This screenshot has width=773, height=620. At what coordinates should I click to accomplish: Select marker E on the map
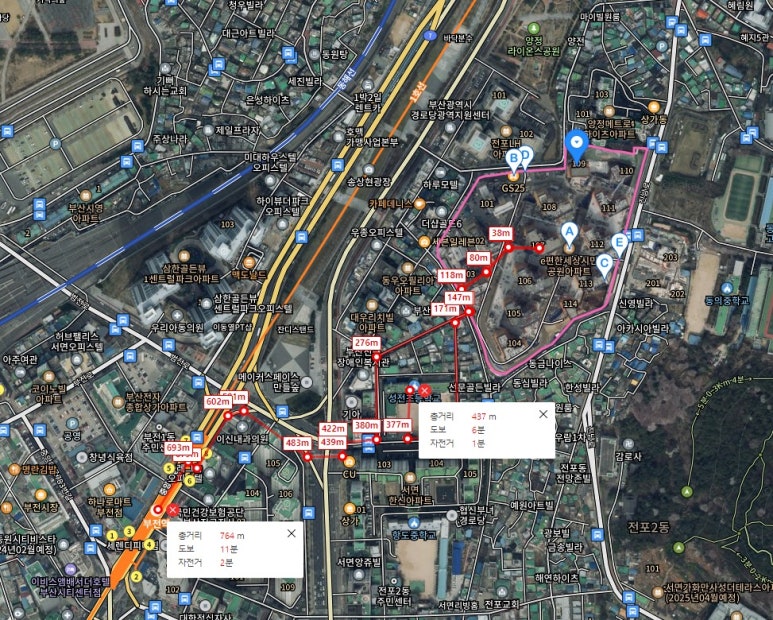619,242
